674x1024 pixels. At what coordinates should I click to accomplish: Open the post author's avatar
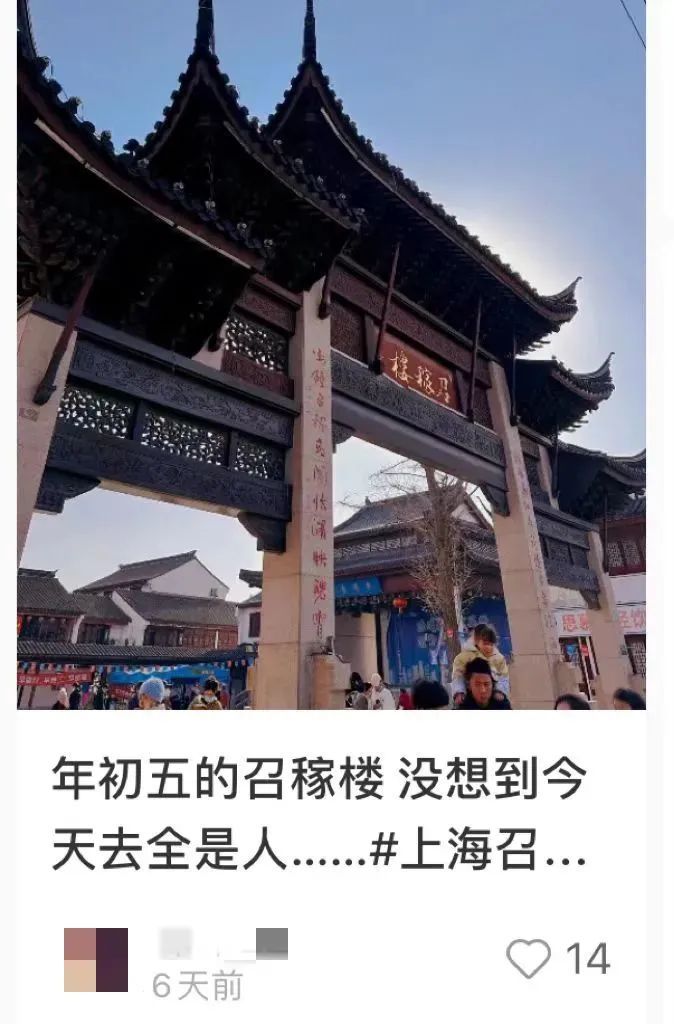point(96,960)
